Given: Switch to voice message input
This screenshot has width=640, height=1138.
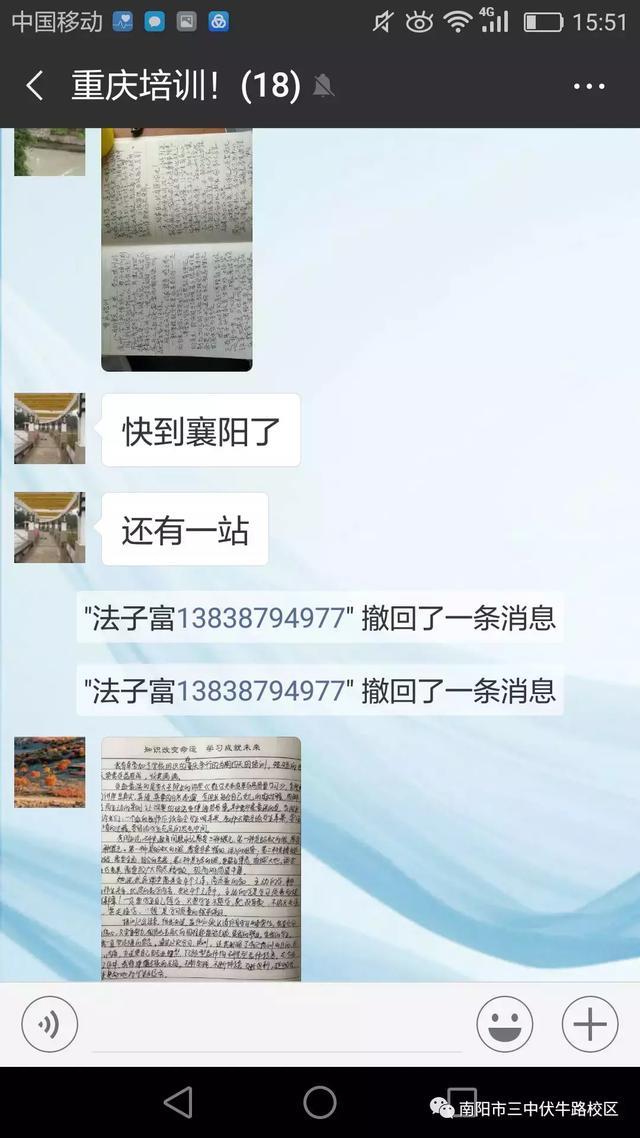Looking at the screenshot, I should tap(49, 1024).
